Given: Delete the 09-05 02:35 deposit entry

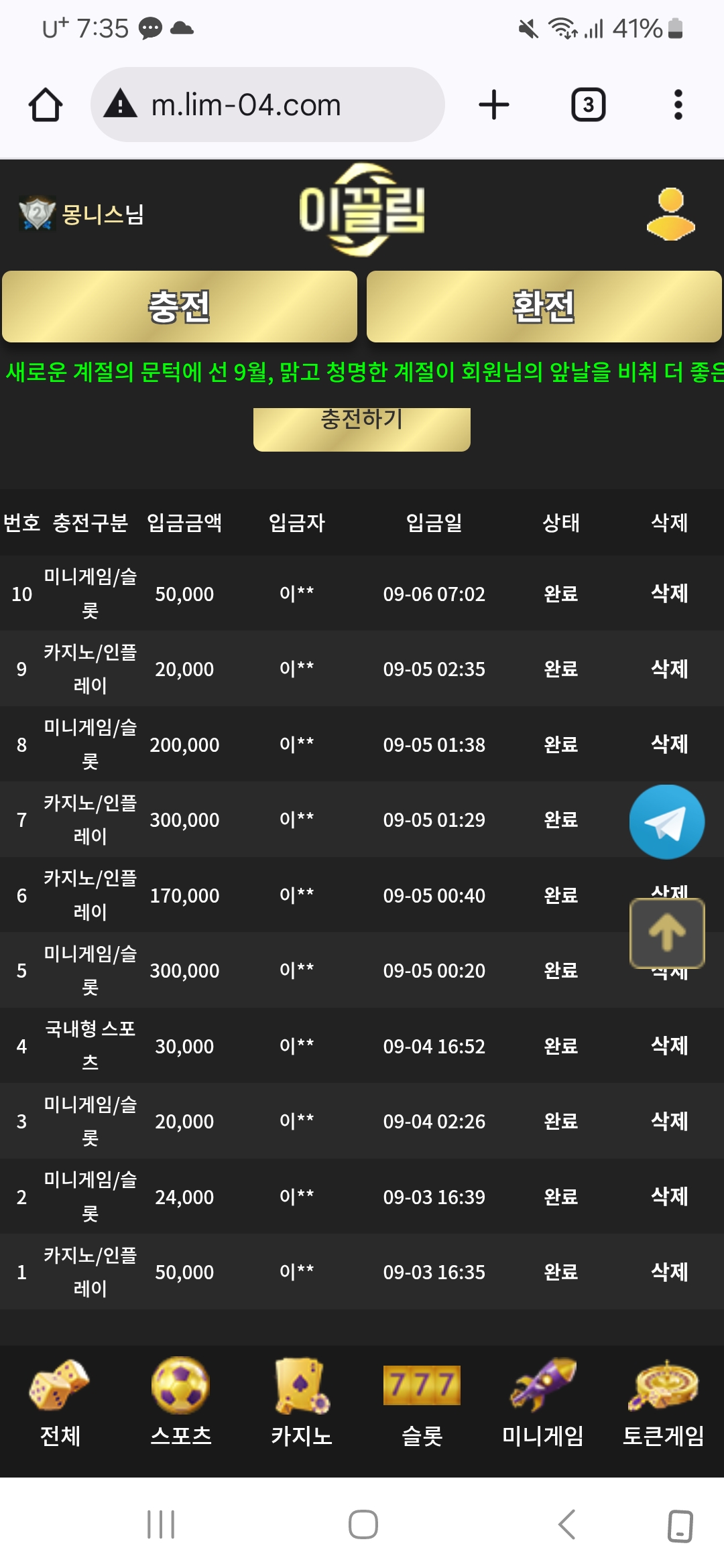Looking at the screenshot, I should [x=669, y=669].
